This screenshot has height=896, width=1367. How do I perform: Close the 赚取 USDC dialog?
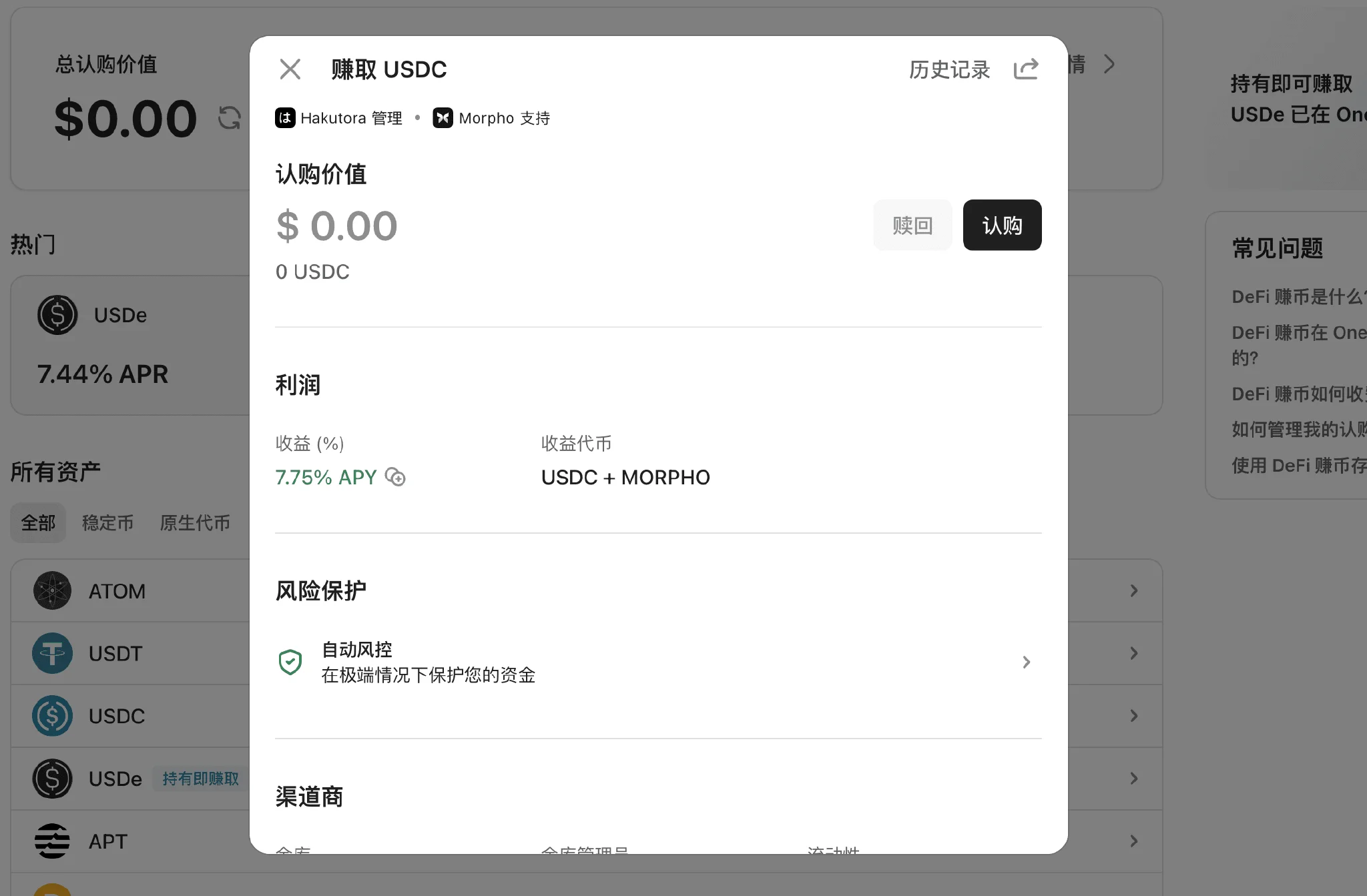290,69
